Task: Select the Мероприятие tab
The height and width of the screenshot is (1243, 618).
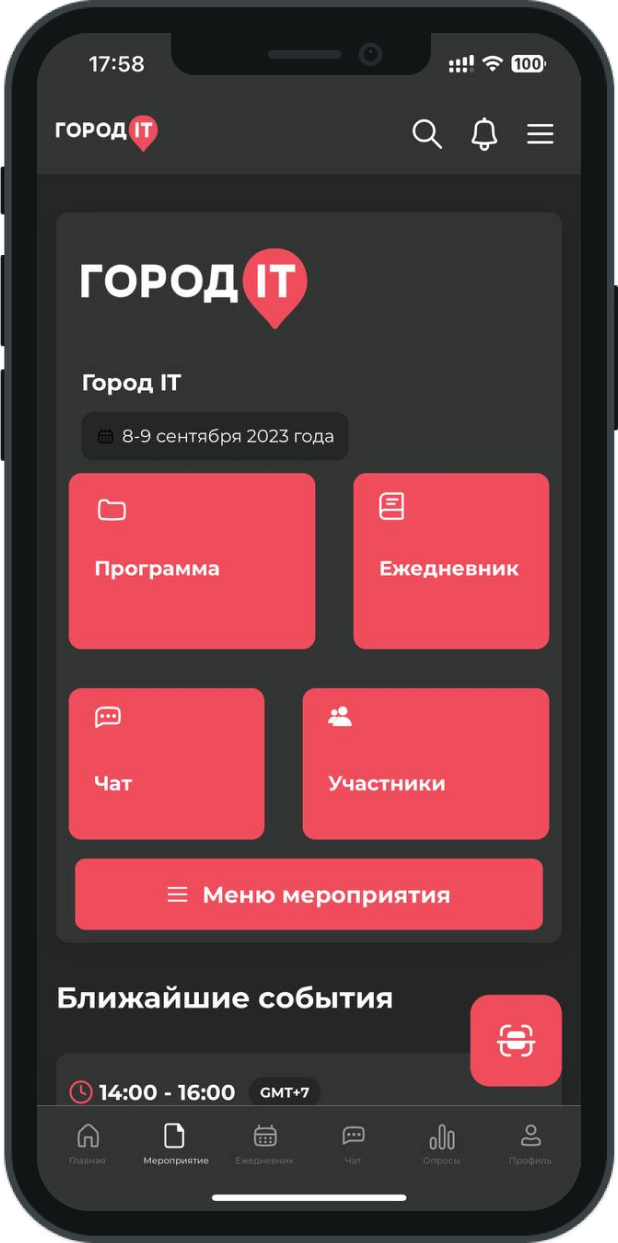Action: click(175, 1144)
